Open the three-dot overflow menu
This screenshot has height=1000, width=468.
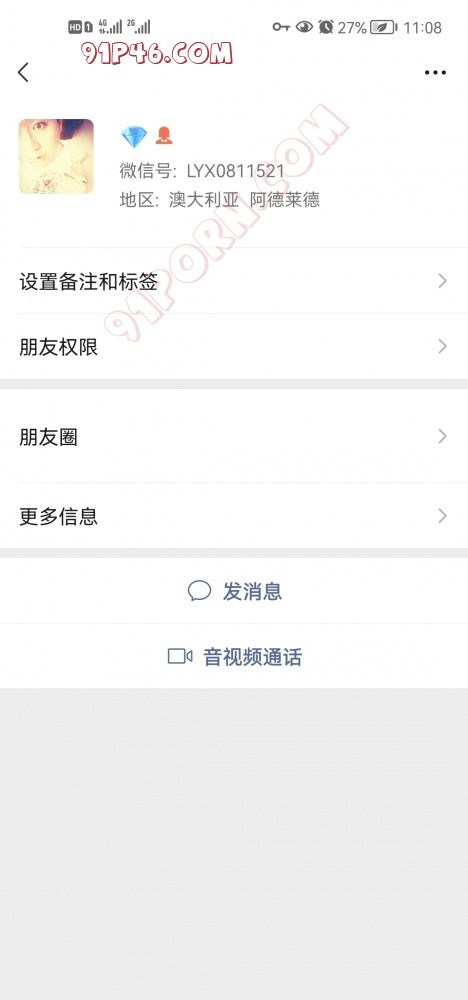pos(435,73)
